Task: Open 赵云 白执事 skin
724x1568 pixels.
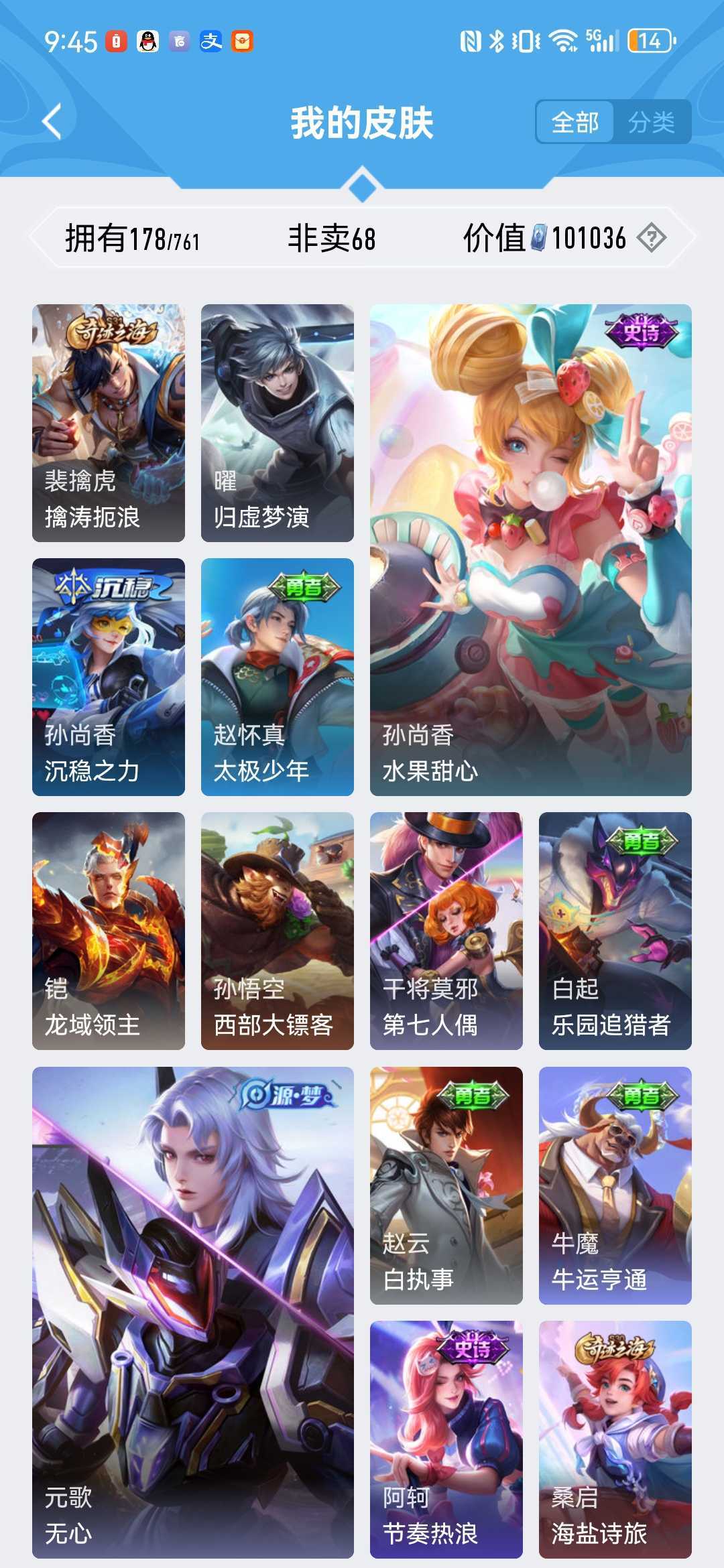Action: pyautogui.click(x=446, y=1185)
